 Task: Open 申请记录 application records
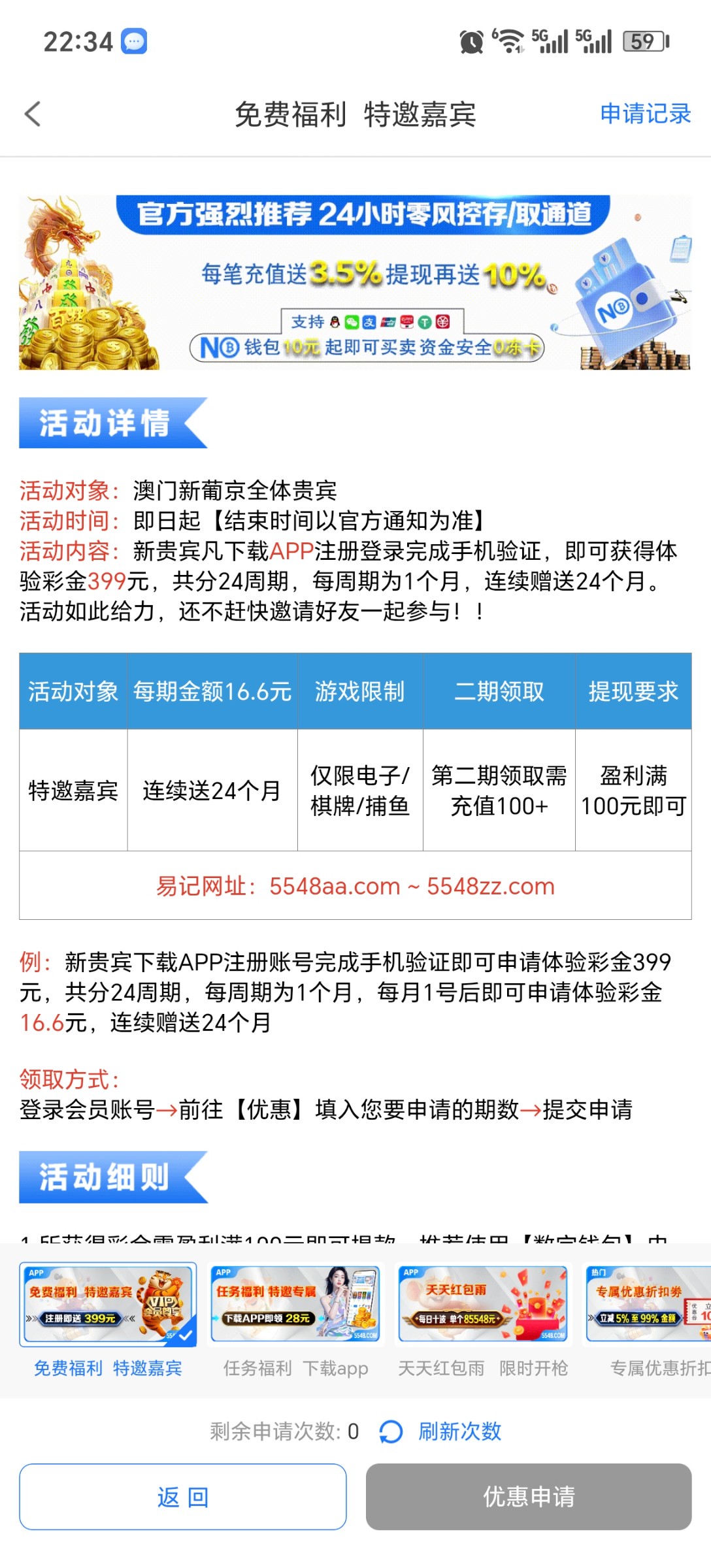(x=644, y=114)
